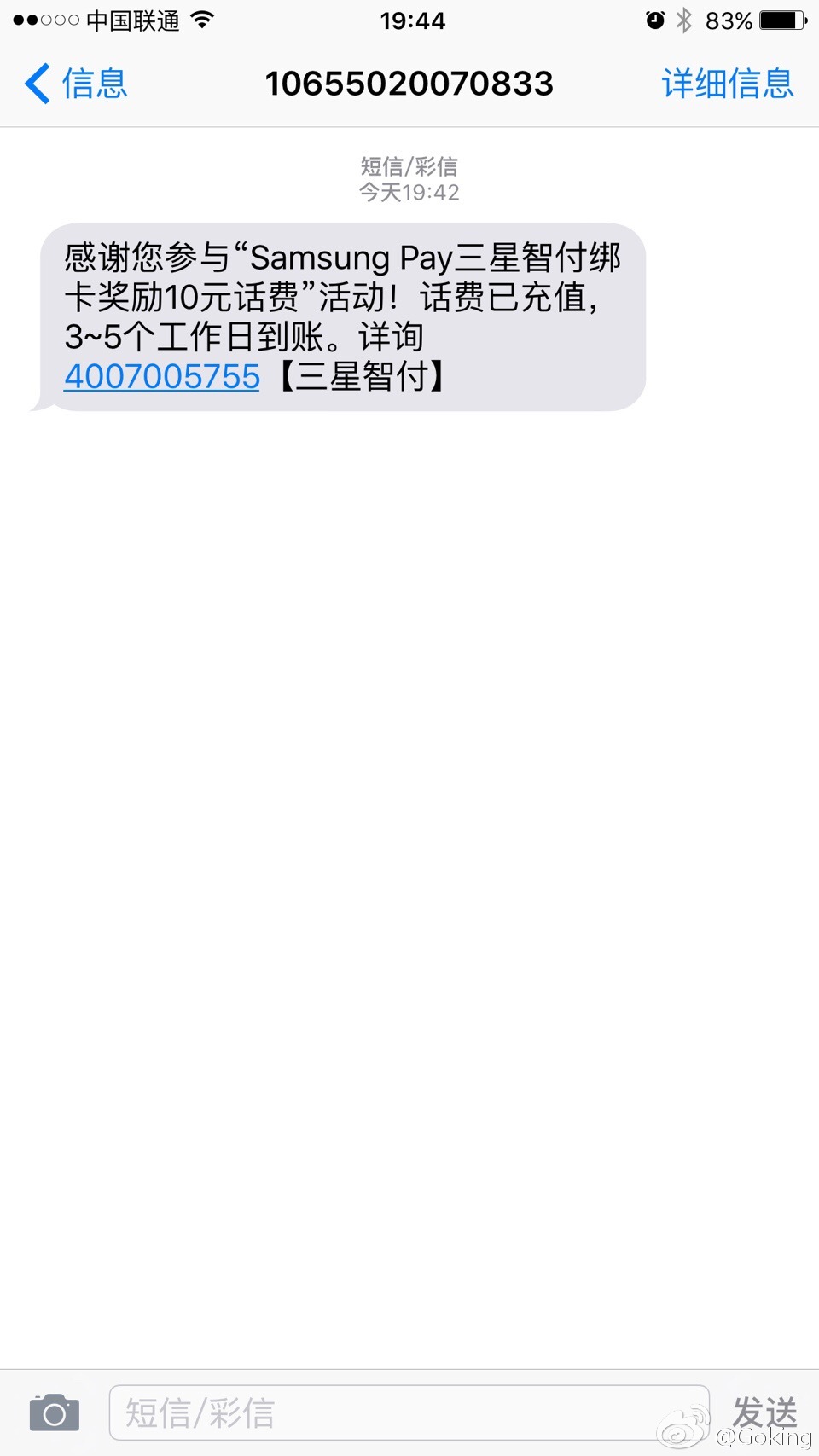This screenshot has width=819, height=1456.
Task: Open 详细信息 for this conversation
Action: click(728, 84)
